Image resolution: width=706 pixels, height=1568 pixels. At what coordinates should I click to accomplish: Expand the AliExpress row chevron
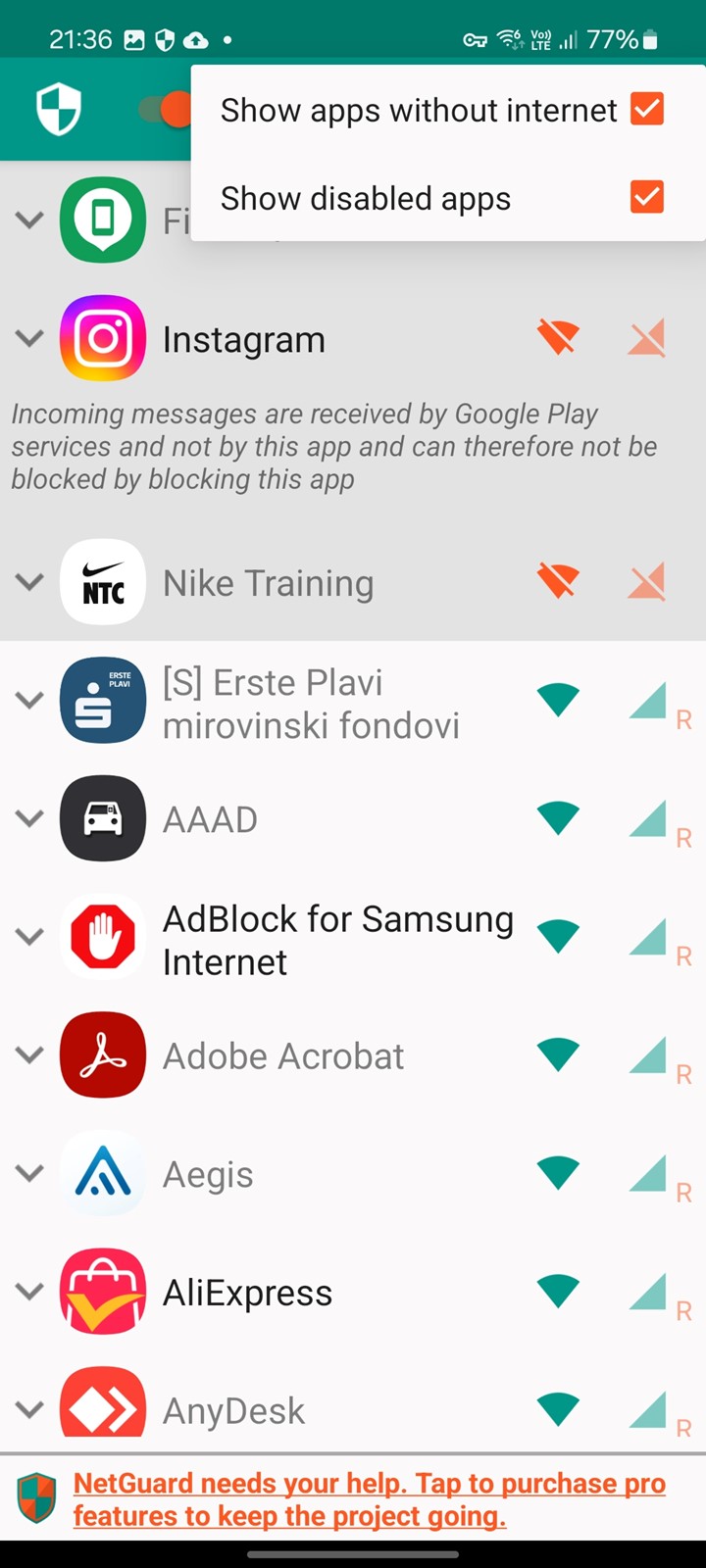click(30, 1291)
